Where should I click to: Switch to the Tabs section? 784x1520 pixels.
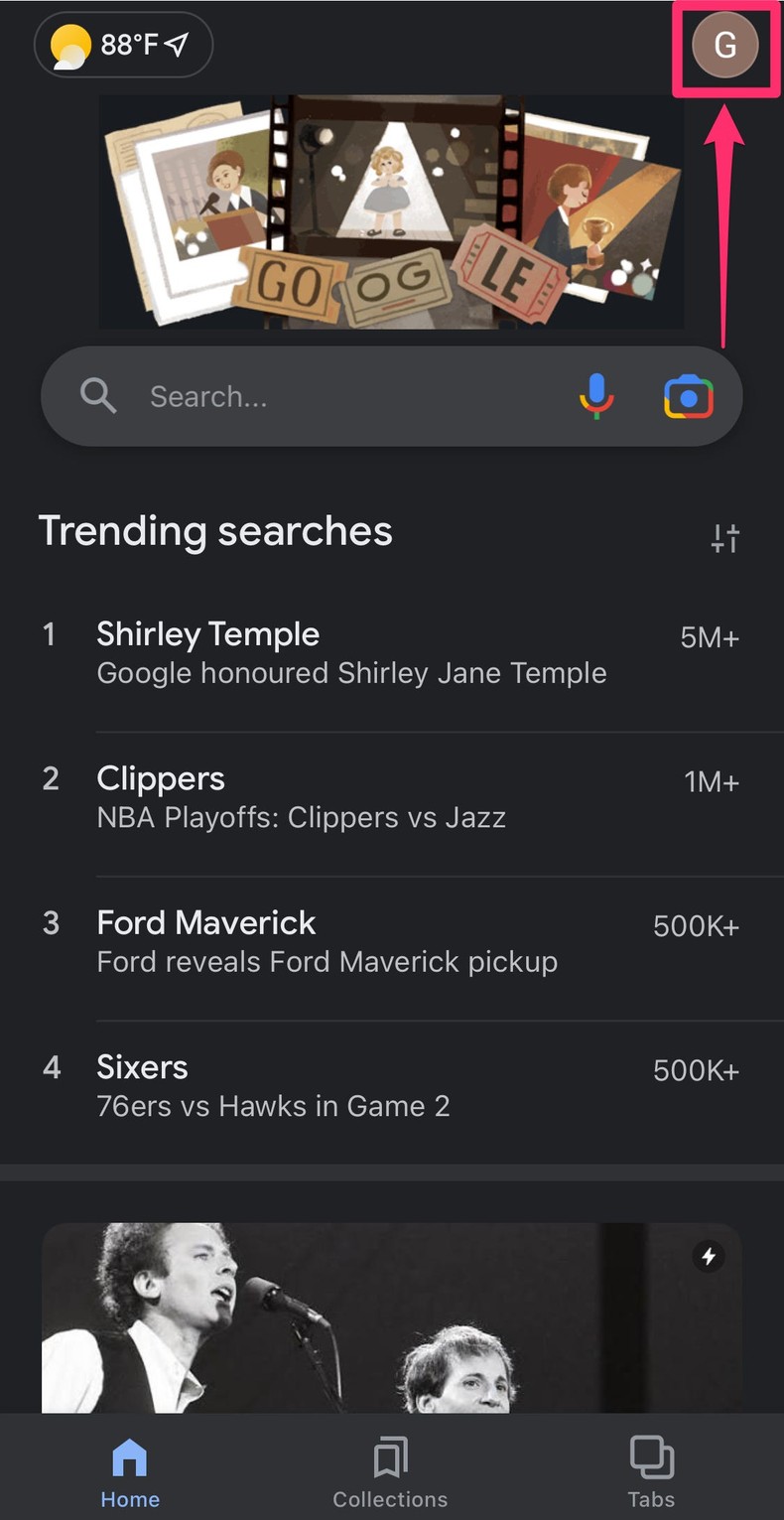coord(651,1469)
